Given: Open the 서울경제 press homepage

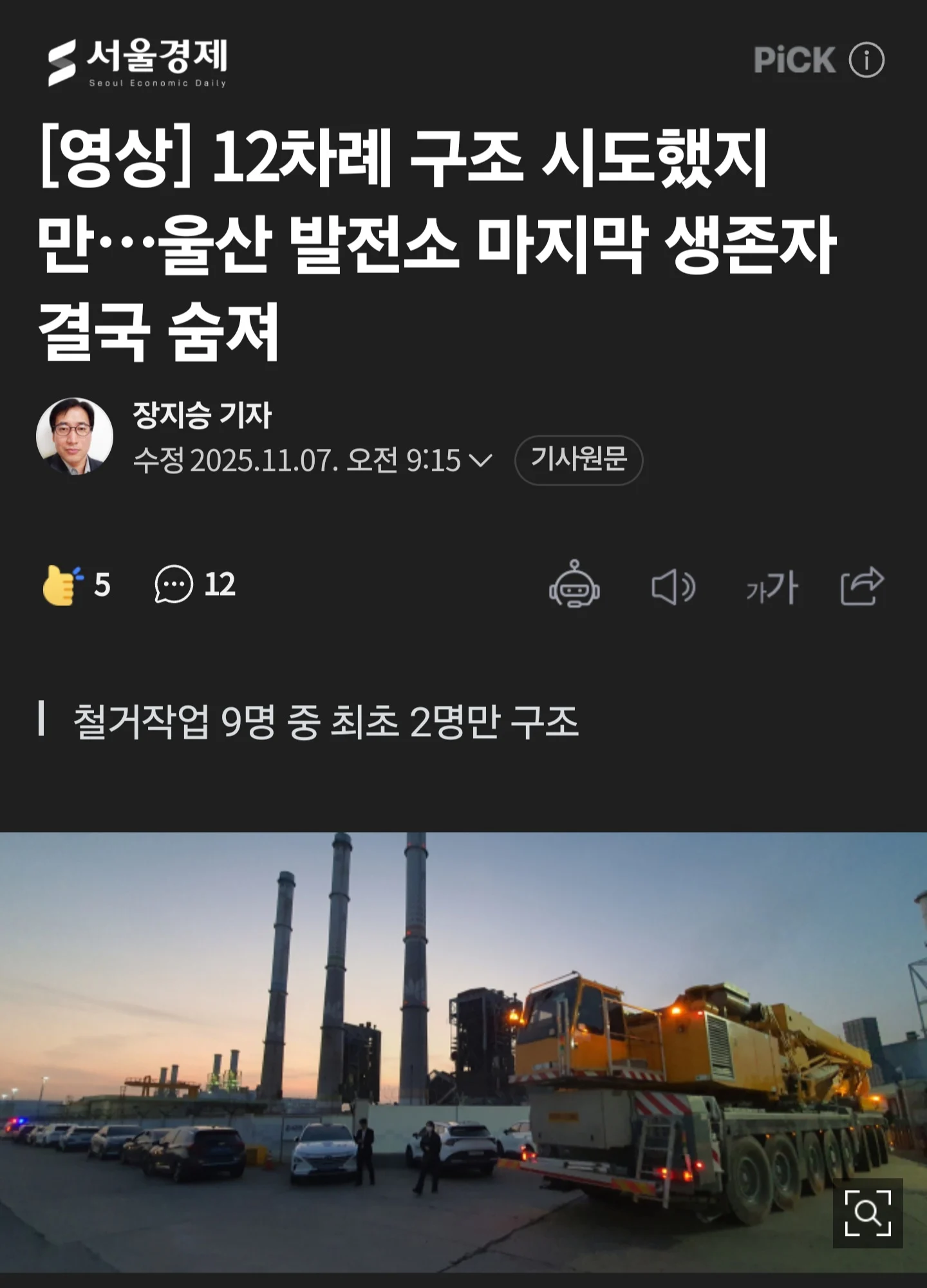Looking at the screenshot, I should [137, 62].
